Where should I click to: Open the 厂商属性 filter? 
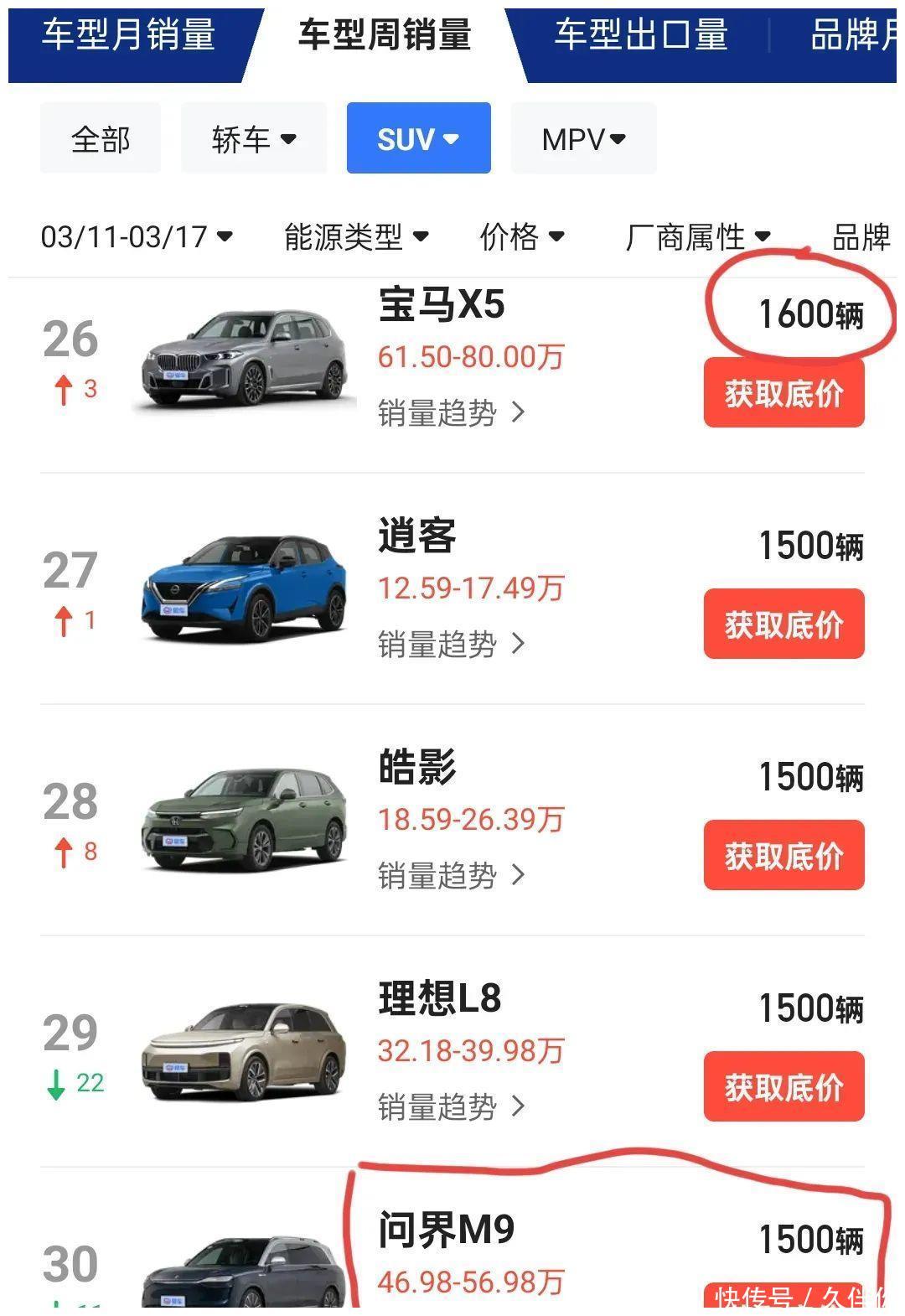click(x=697, y=237)
